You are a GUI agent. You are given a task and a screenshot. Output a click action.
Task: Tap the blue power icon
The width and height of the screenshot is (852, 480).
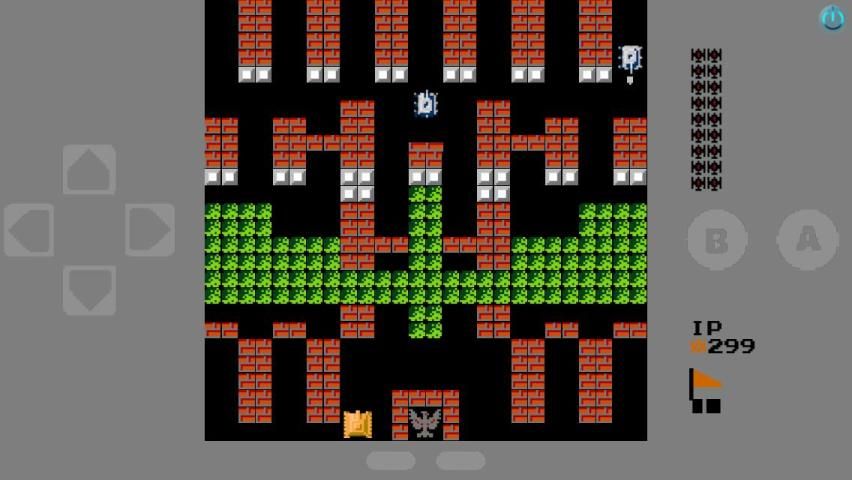tap(832, 18)
